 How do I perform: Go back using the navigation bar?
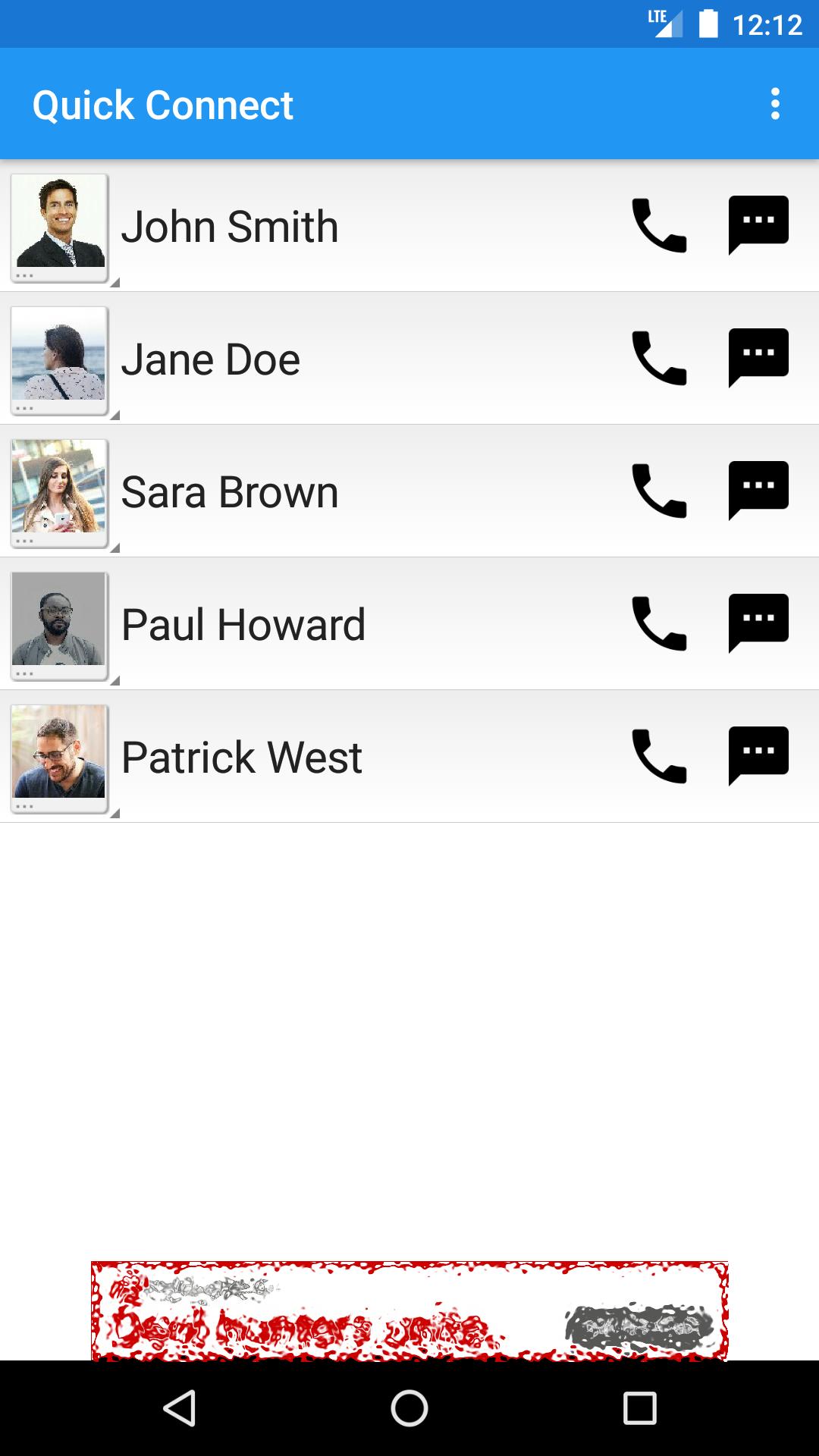pos(180,1408)
